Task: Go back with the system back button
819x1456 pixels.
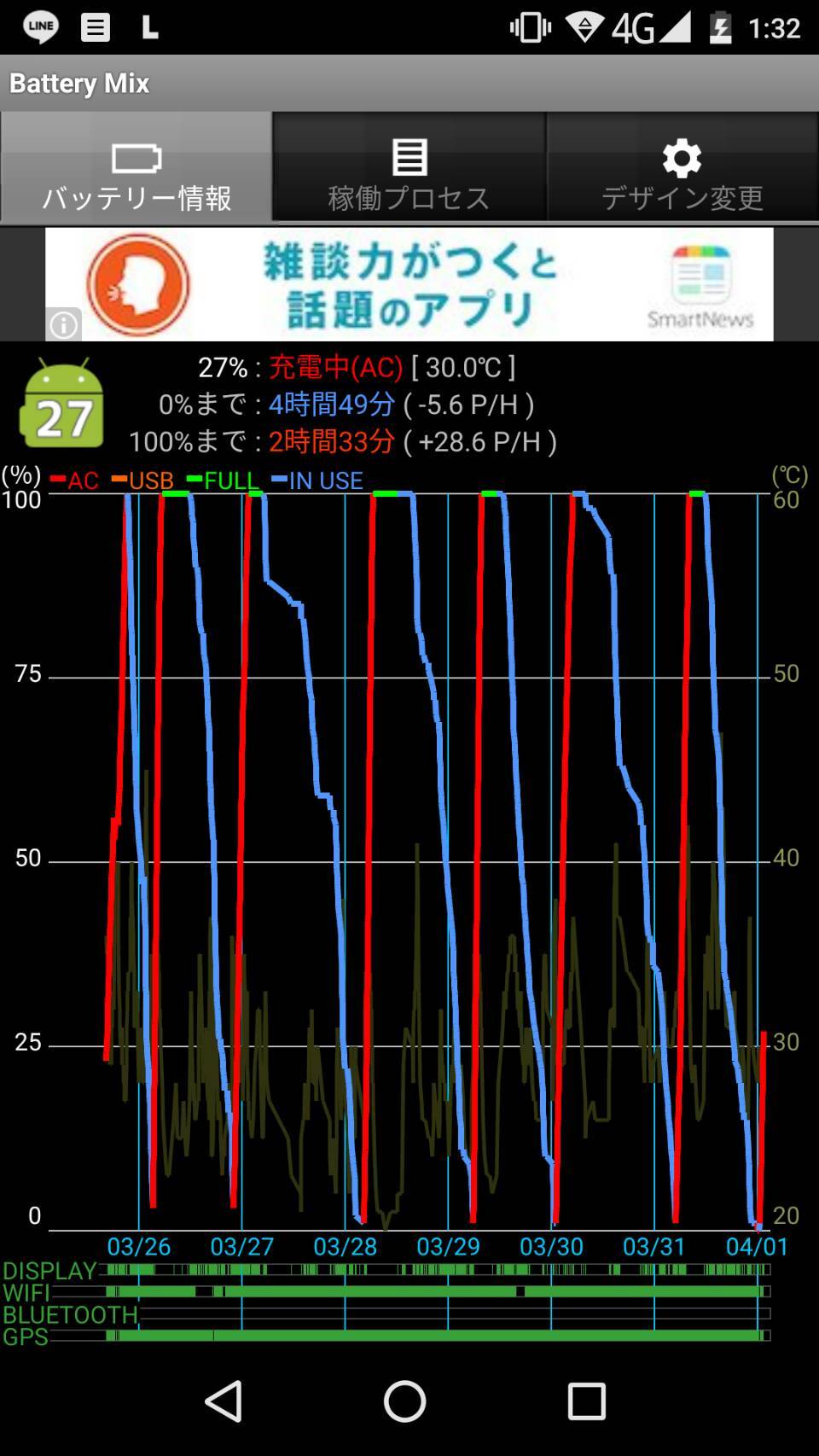Action: (224, 1401)
